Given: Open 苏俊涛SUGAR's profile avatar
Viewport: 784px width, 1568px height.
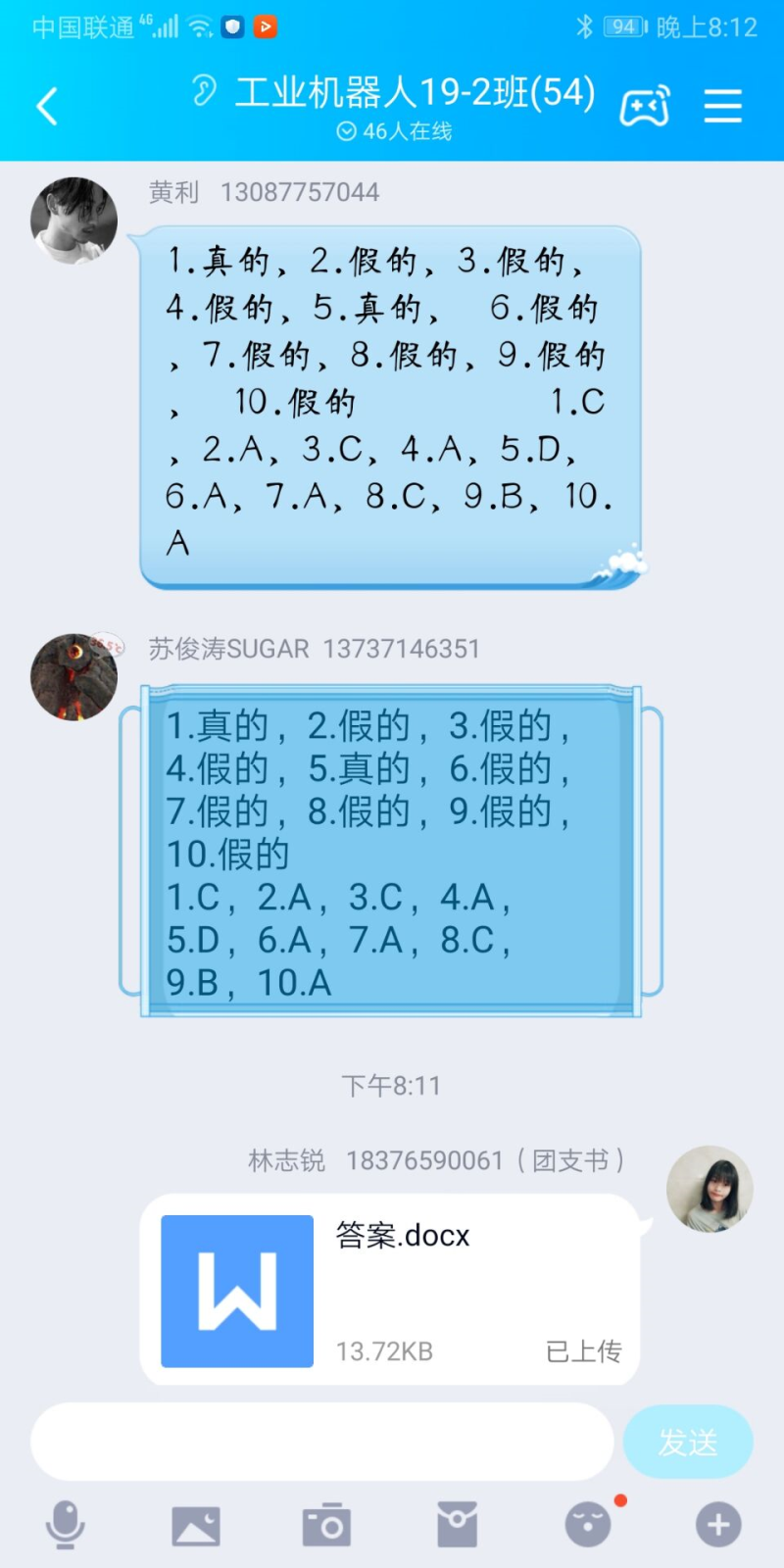Looking at the screenshot, I should tap(74, 676).
